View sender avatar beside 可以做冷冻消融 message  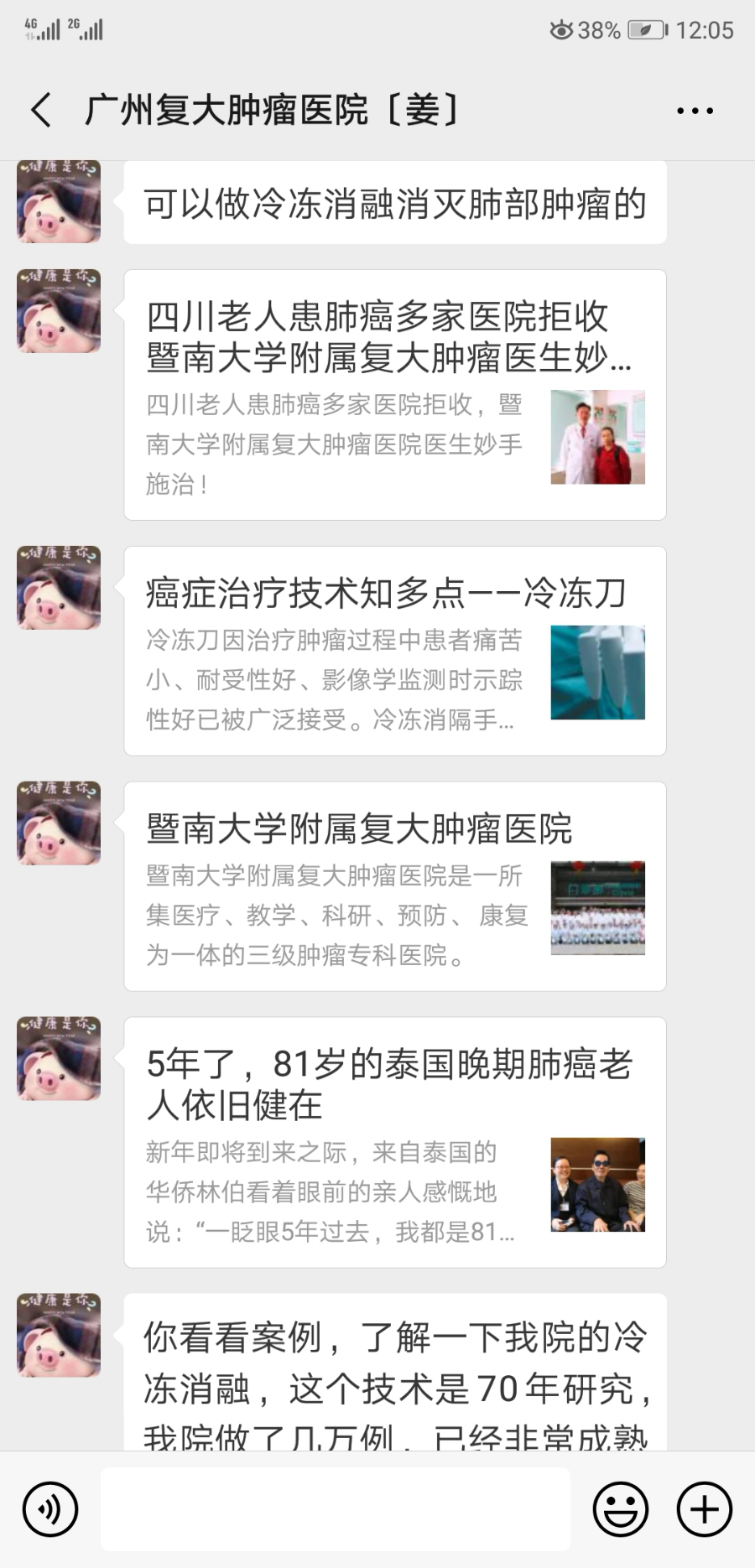[x=59, y=201]
